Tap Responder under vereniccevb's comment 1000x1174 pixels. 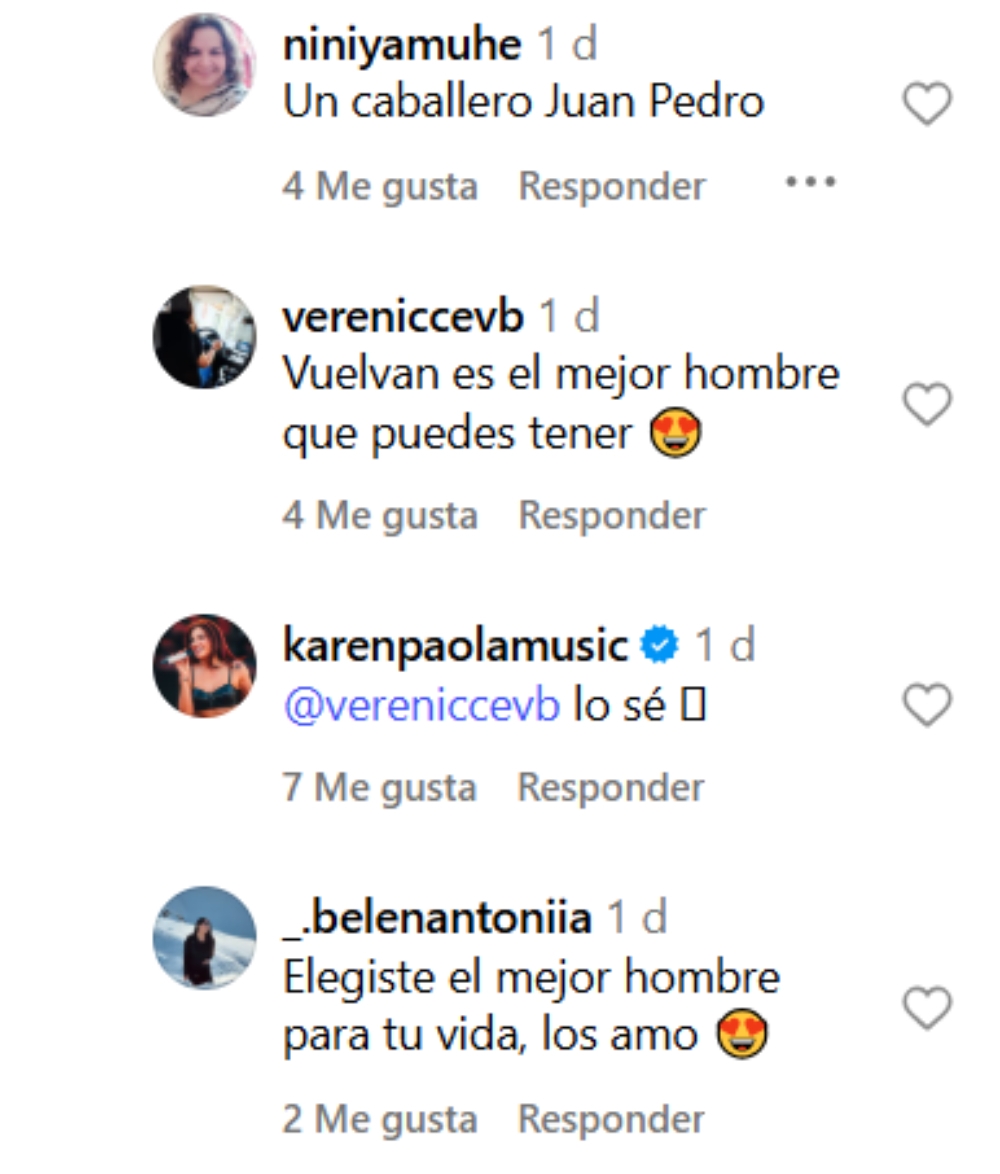[612, 515]
